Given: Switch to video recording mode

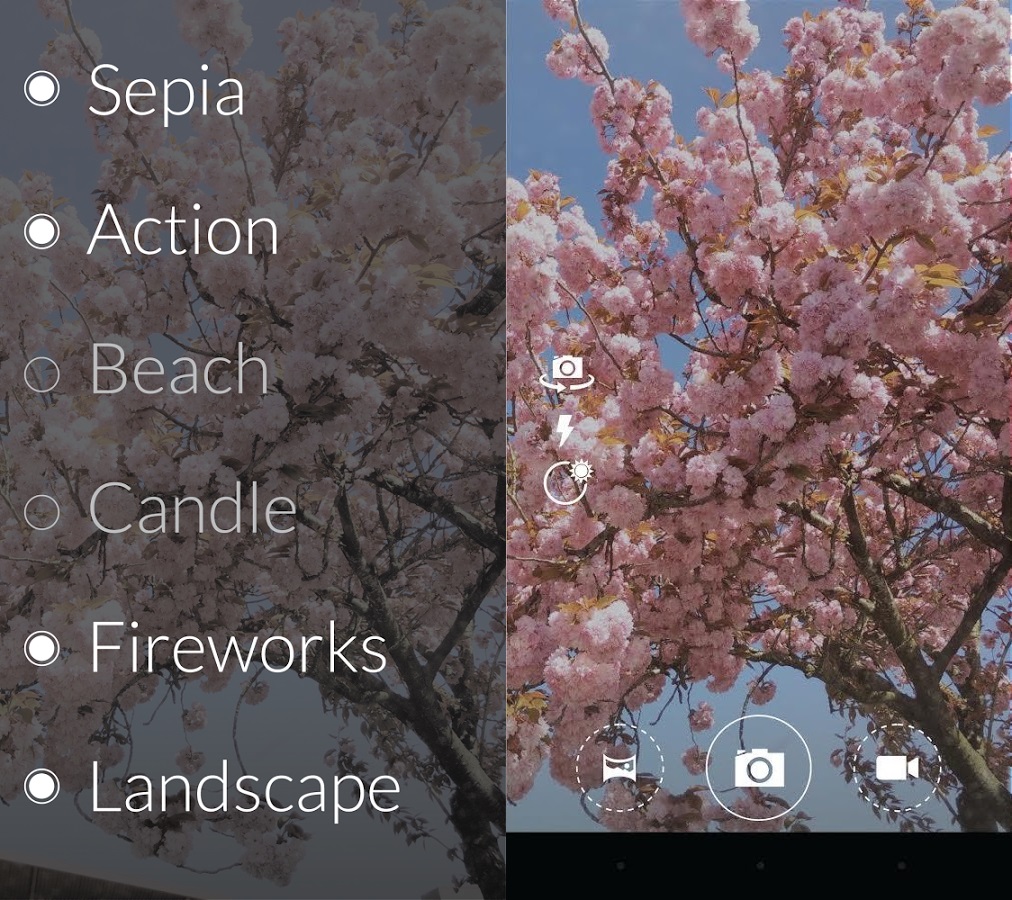Looking at the screenshot, I should [x=897, y=768].
